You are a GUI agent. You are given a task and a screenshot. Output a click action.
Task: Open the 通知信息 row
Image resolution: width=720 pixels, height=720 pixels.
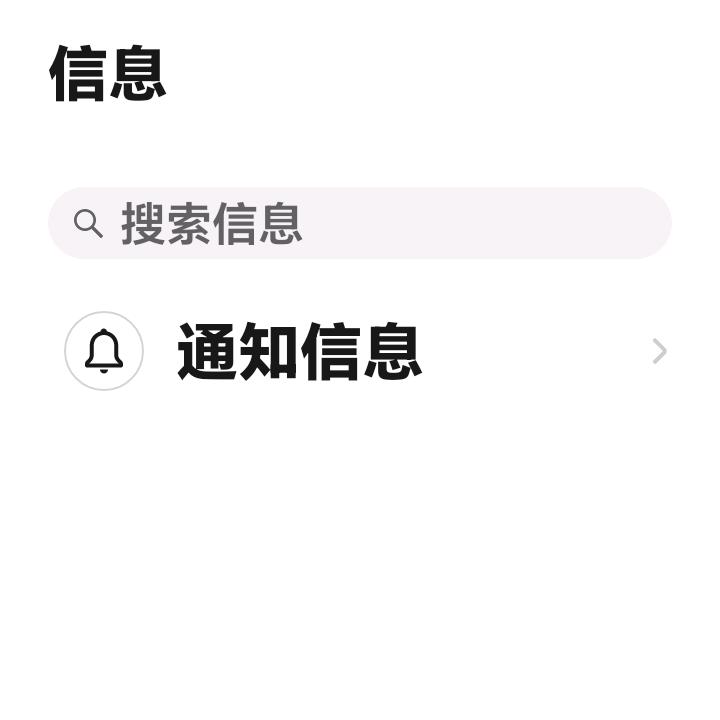coord(360,352)
